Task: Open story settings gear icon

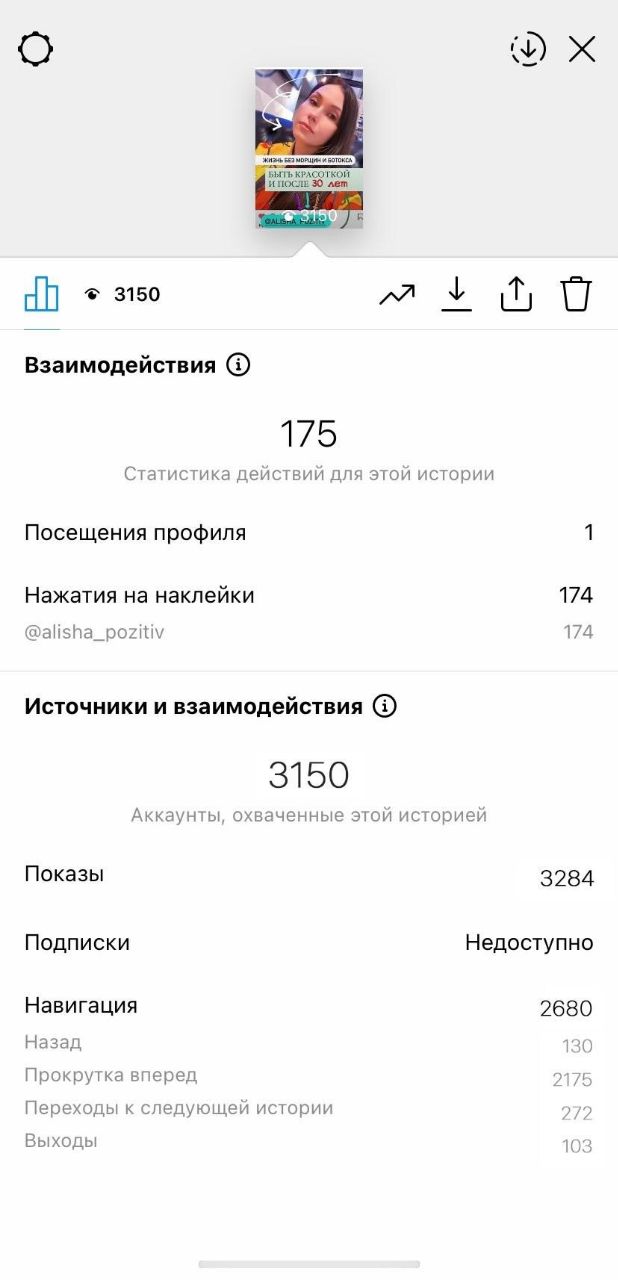Action: (36, 49)
